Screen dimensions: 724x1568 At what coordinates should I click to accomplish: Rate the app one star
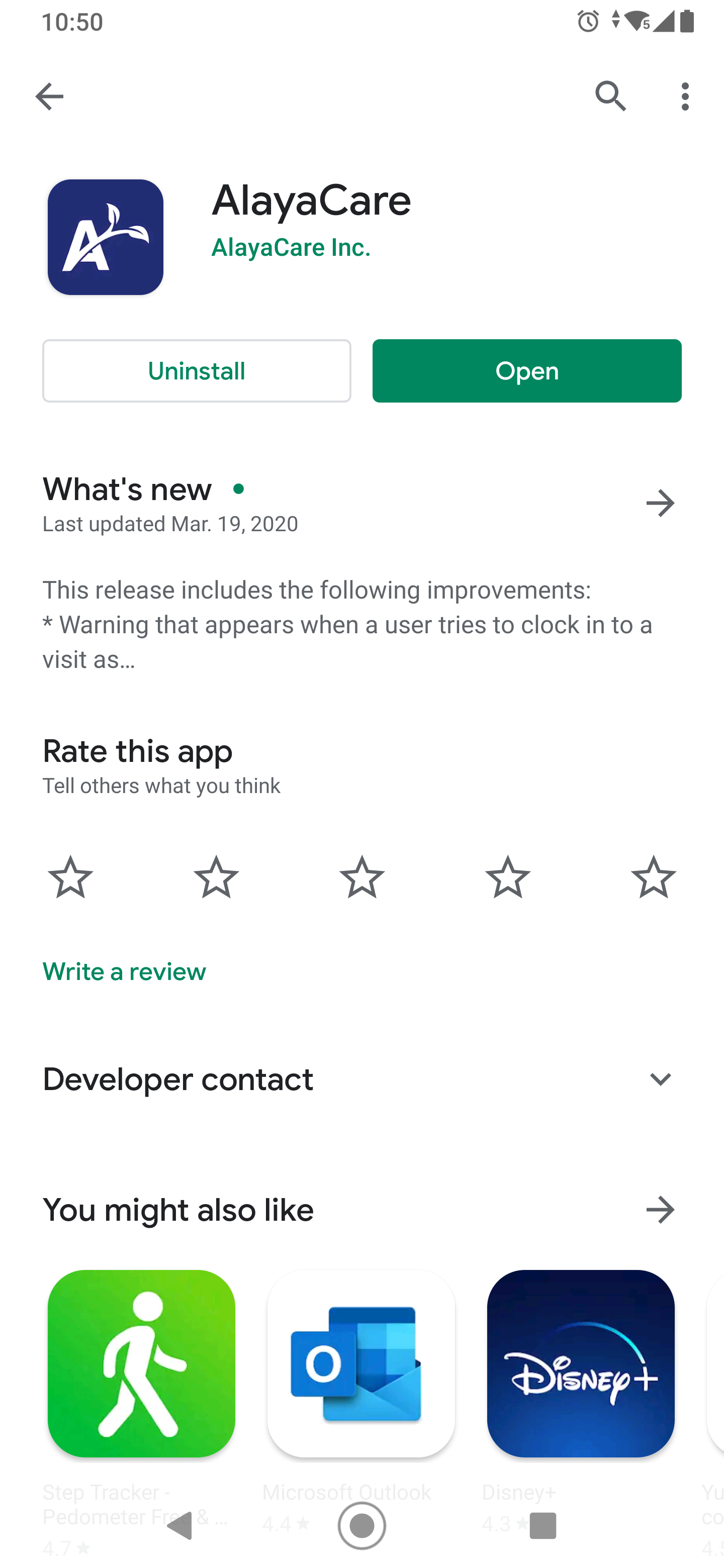coord(70,877)
